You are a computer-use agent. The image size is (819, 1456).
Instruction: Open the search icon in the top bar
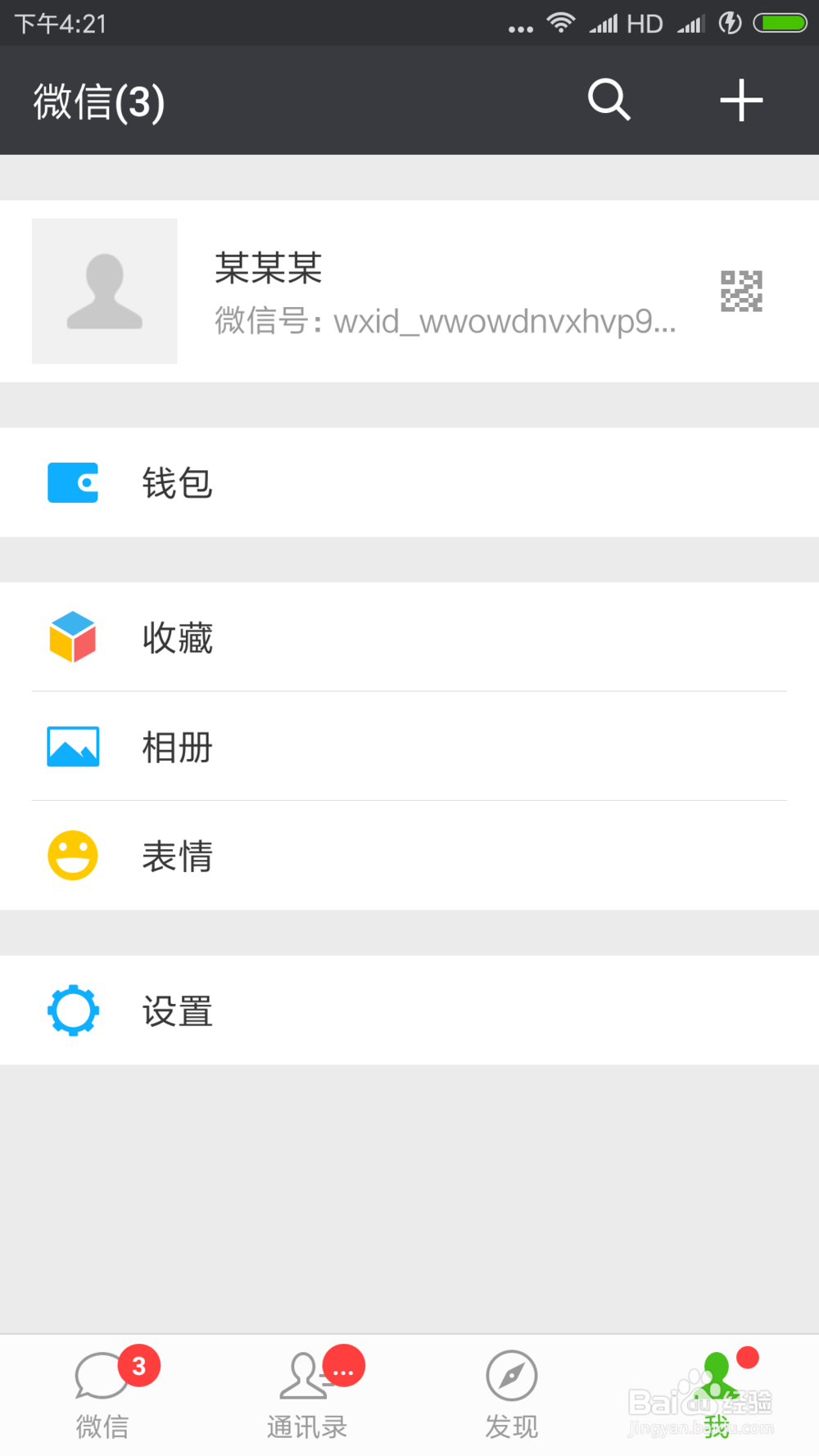[x=609, y=101]
